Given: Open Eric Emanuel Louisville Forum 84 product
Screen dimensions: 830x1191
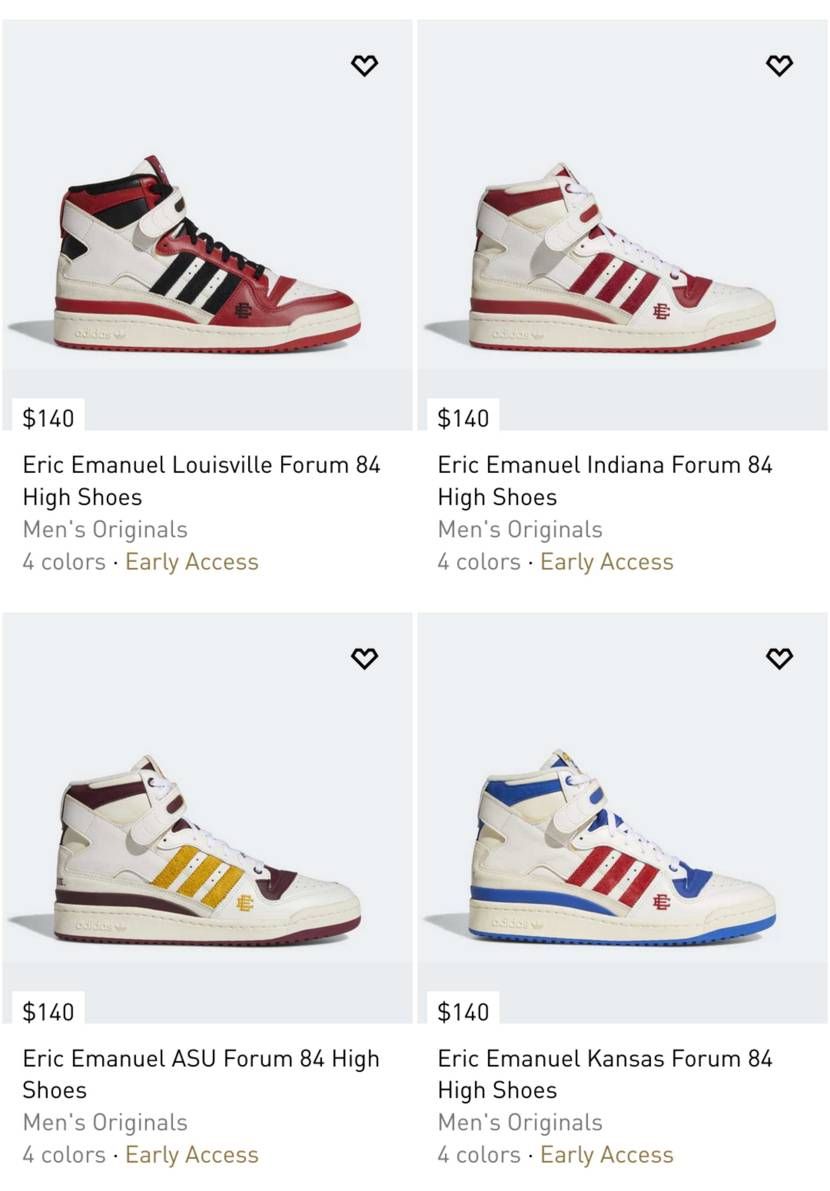Looking at the screenshot, I should pyautogui.click(x=201, y=480).
